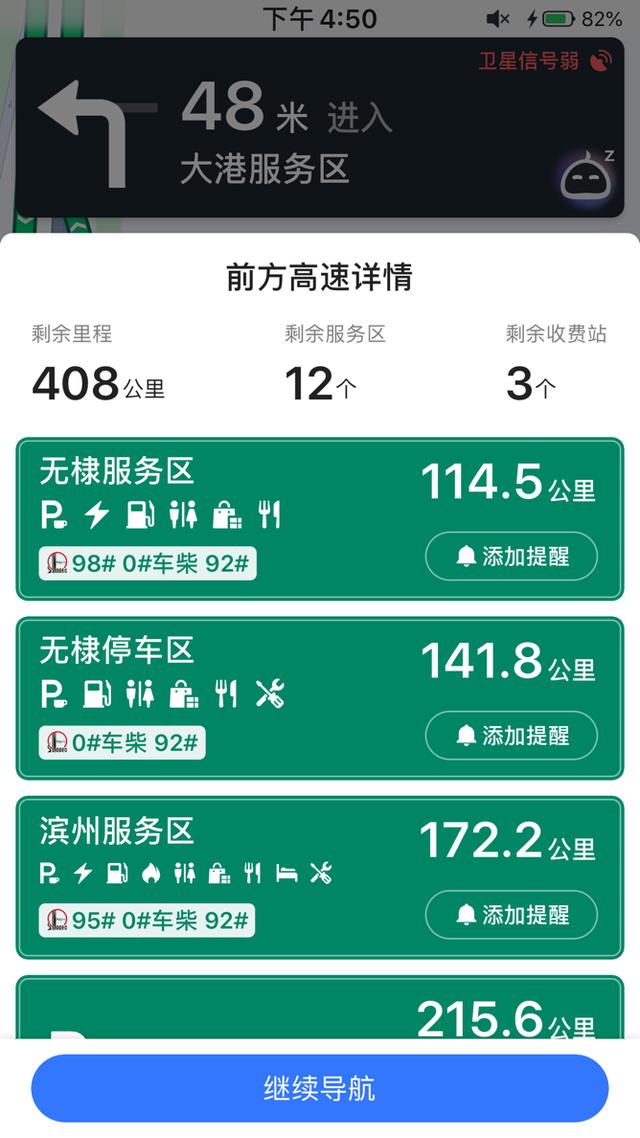The width and height of the screenshot is (640, 1138).
Task: Add reminder for 滨州服务区
Action: point(511,914)
